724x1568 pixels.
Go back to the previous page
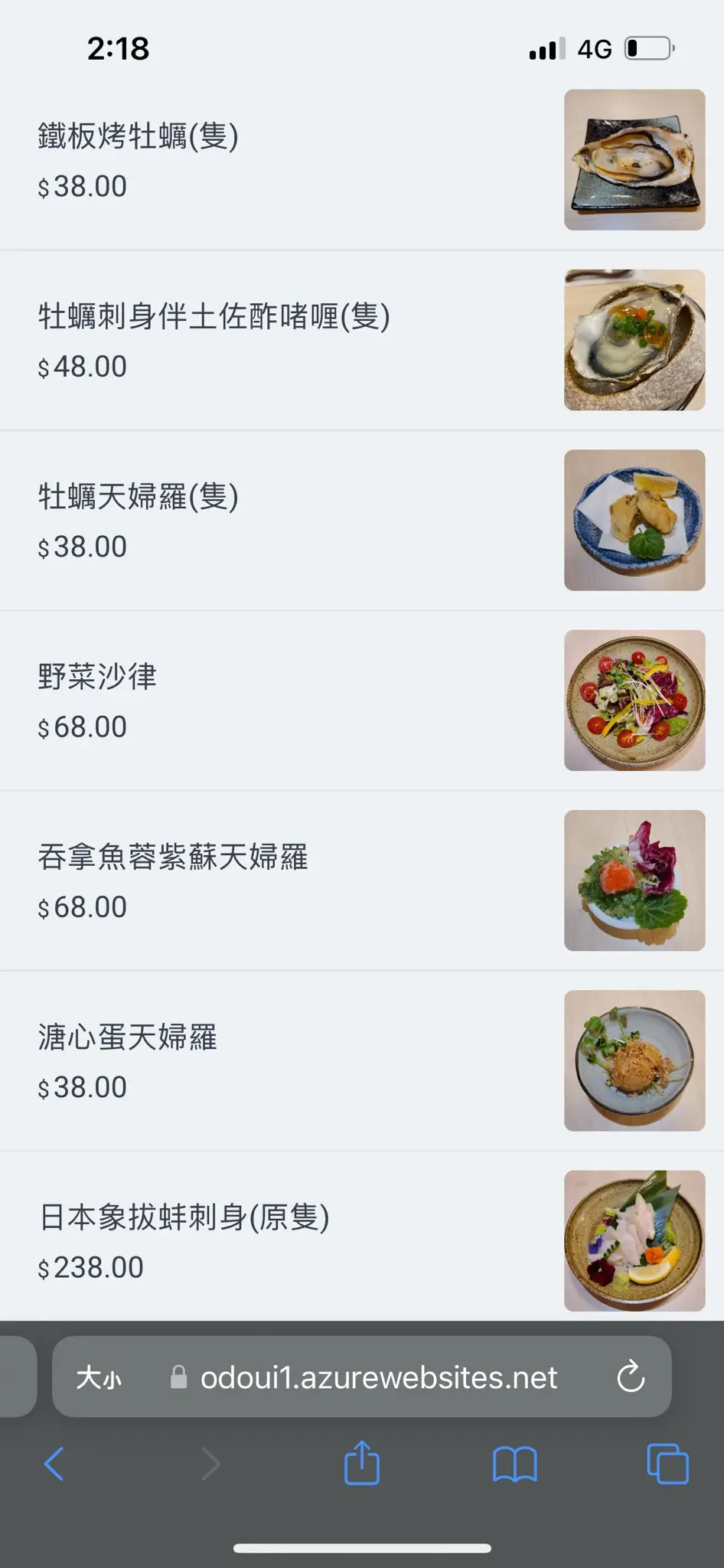(x=54, y=1464)
